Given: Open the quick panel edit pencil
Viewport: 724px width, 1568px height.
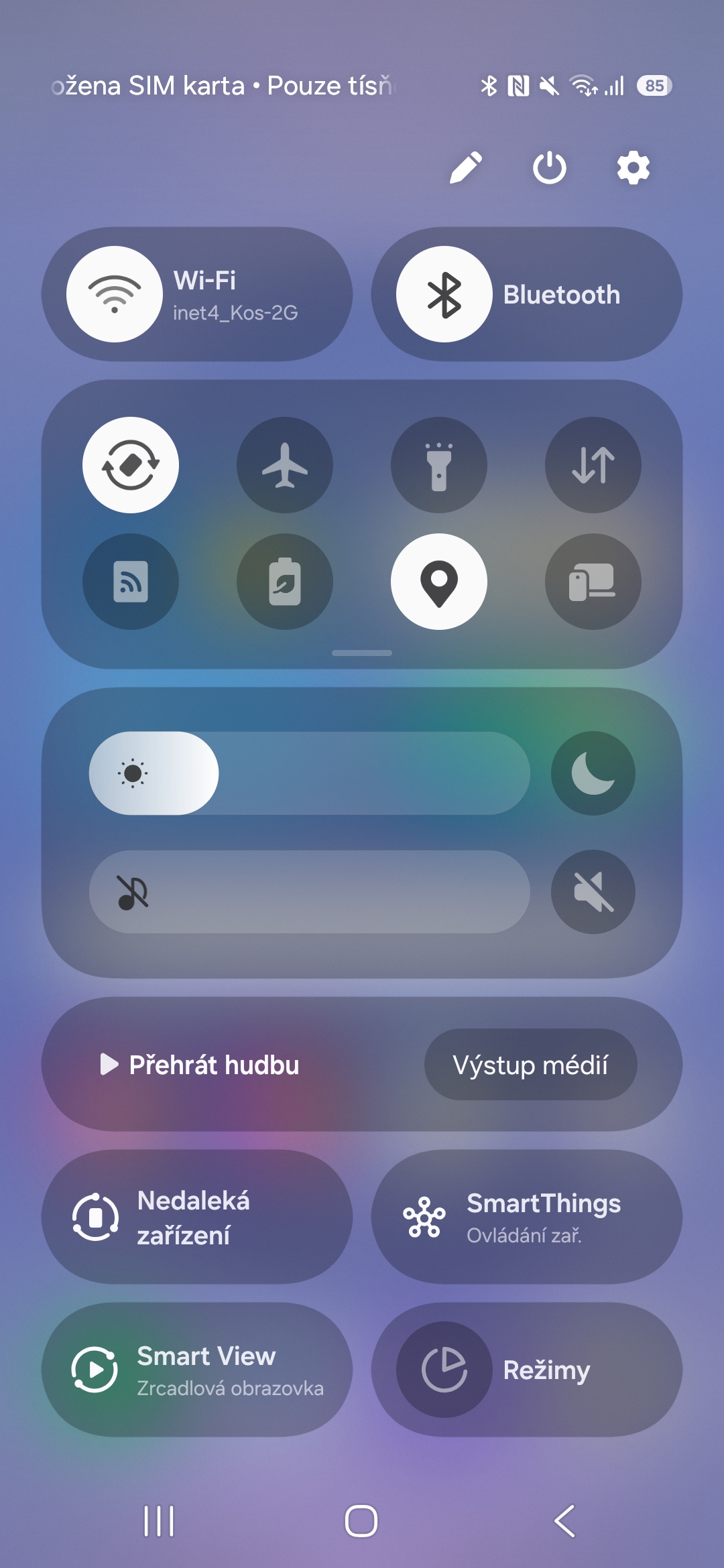Looking at the screenshot, I should tap(466, 168).
